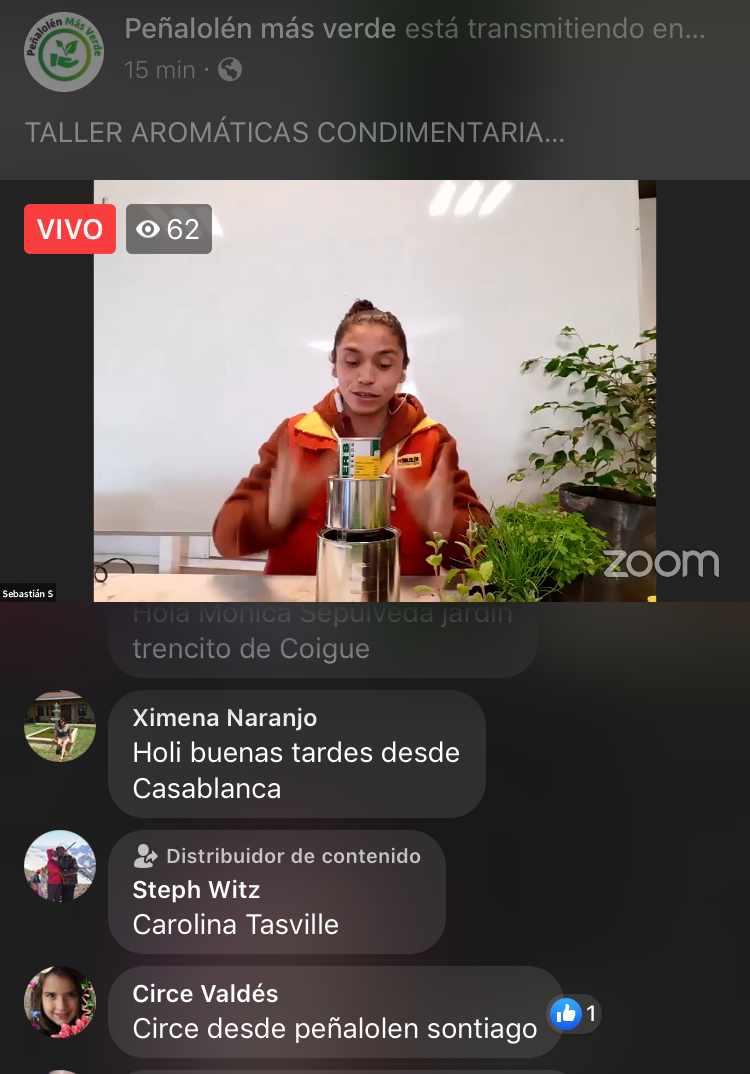Tap the live video stream
The width and height of the screenshot is (750, 1074).
coord(374,390)
